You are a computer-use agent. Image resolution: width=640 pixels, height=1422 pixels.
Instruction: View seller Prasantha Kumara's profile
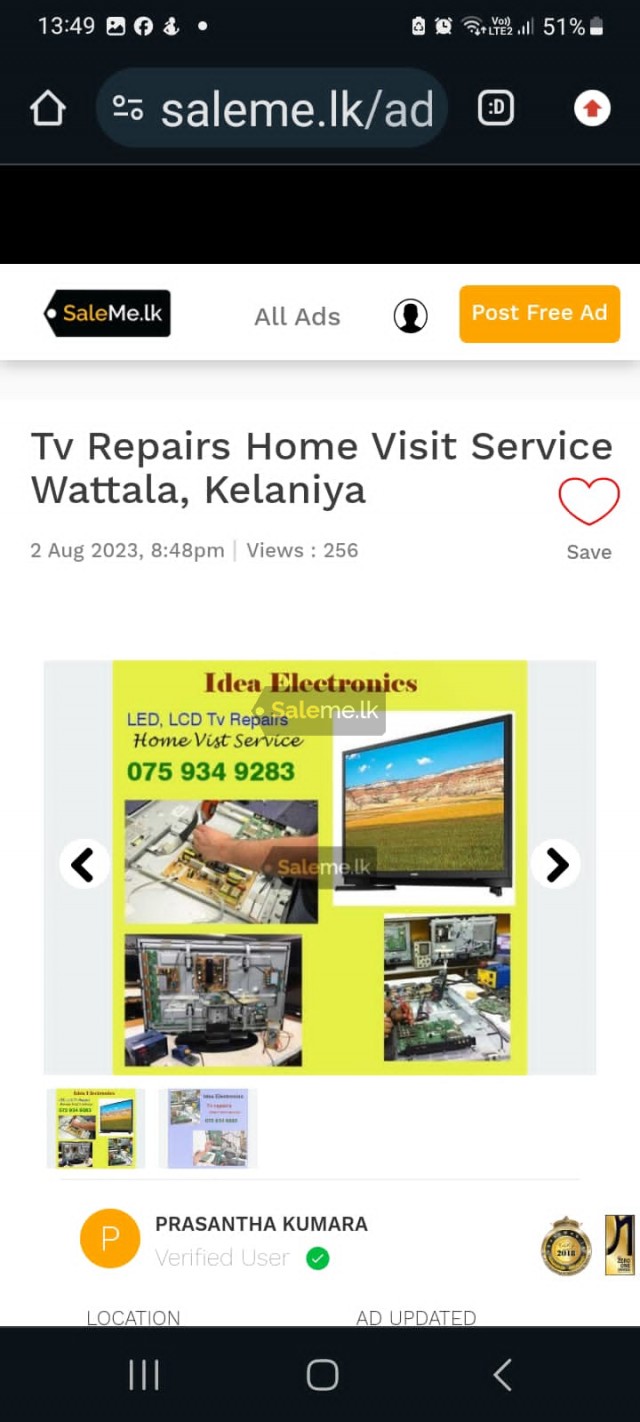click(261, 1224)
